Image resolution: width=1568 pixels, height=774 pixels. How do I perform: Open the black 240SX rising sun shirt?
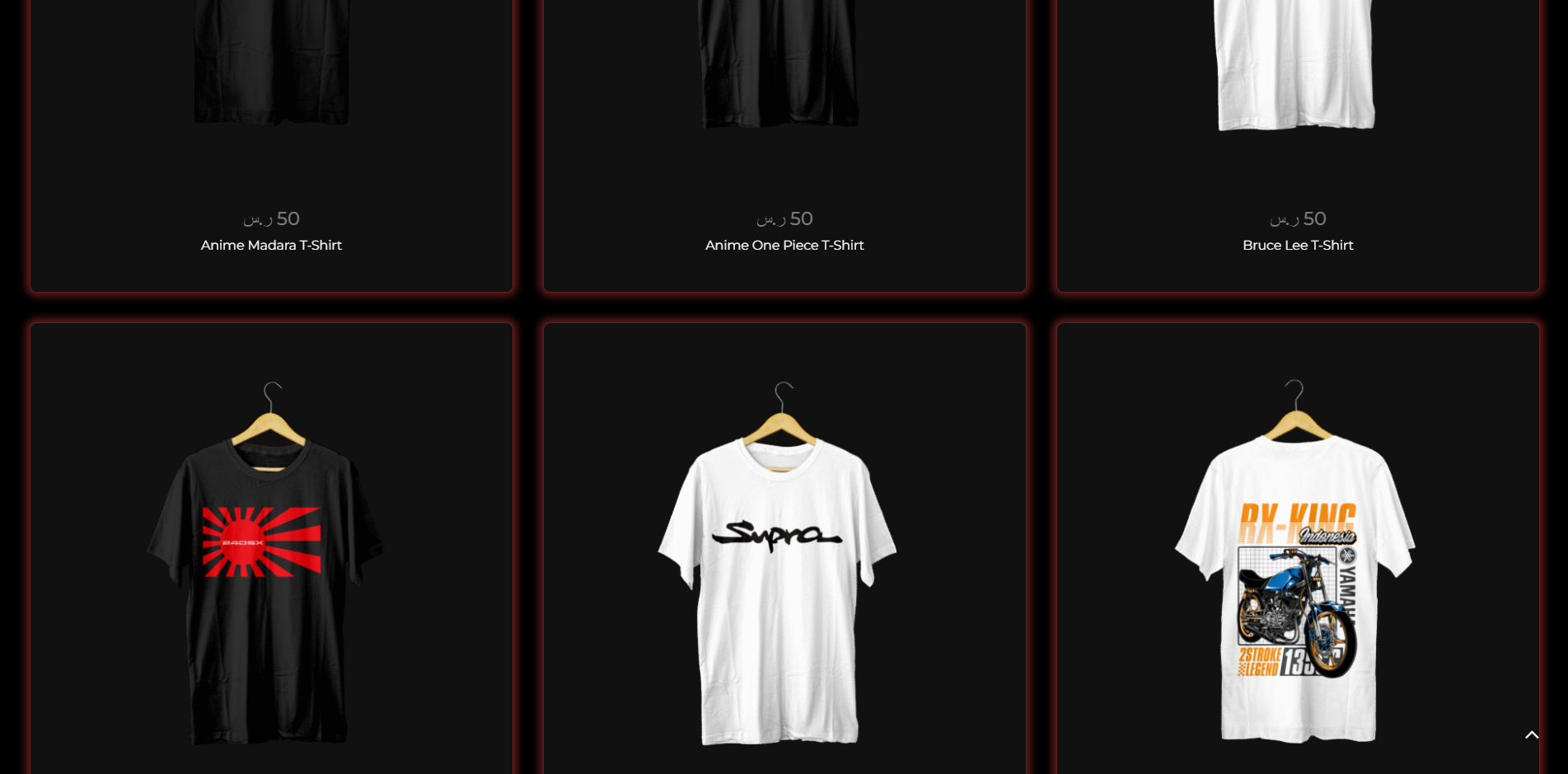coord(264,565)
